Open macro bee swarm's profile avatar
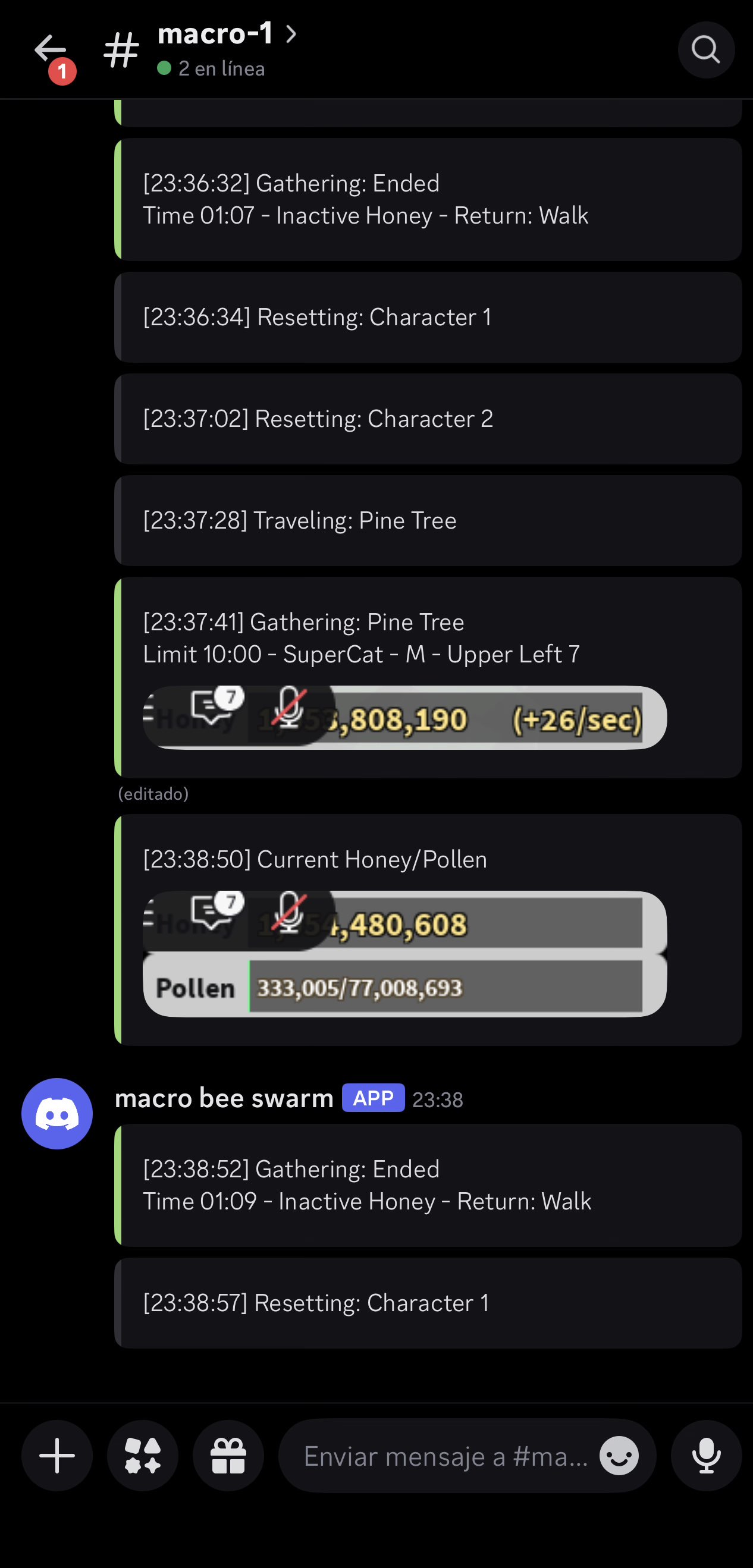753x1568 pixels. [x=57, y=1113]
